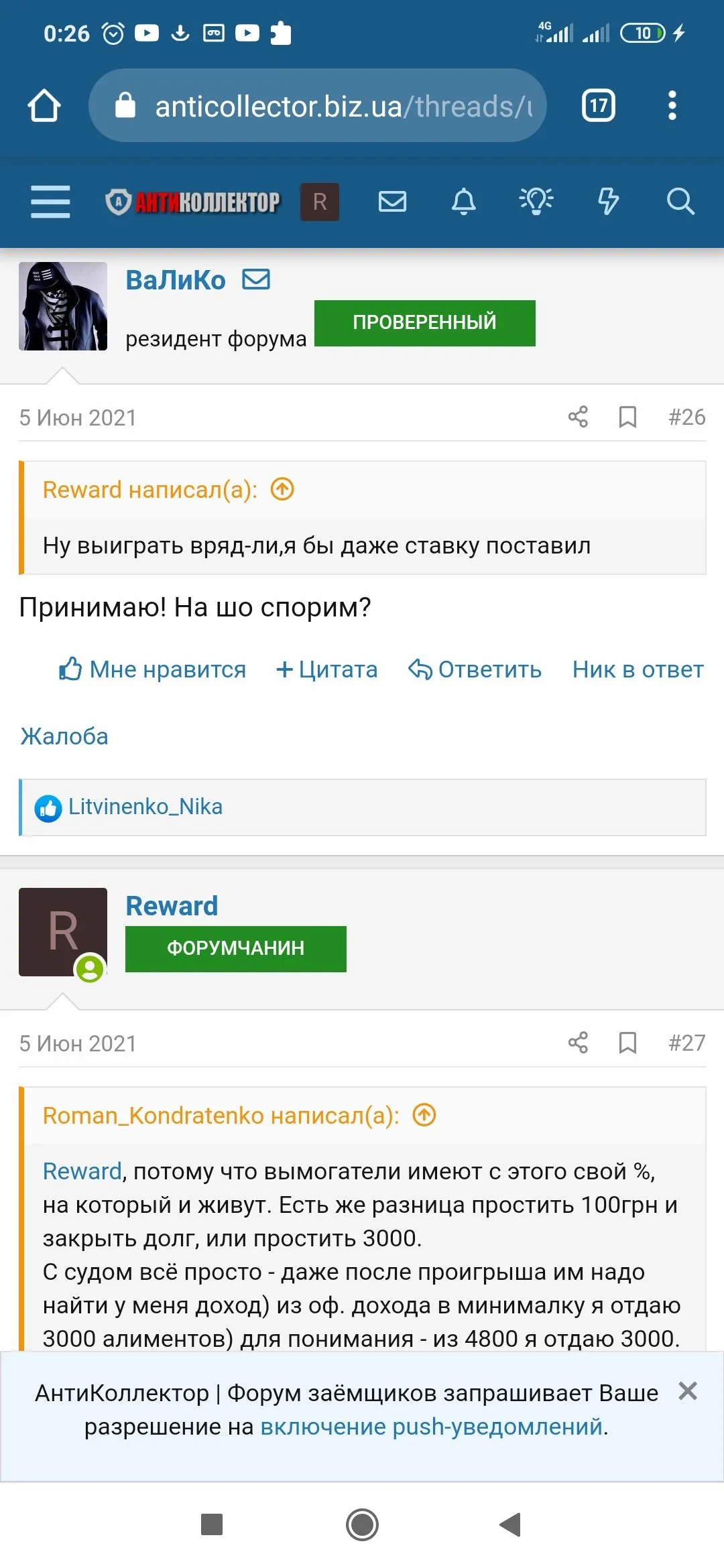Open the browser overflow menu

point(672,106)
